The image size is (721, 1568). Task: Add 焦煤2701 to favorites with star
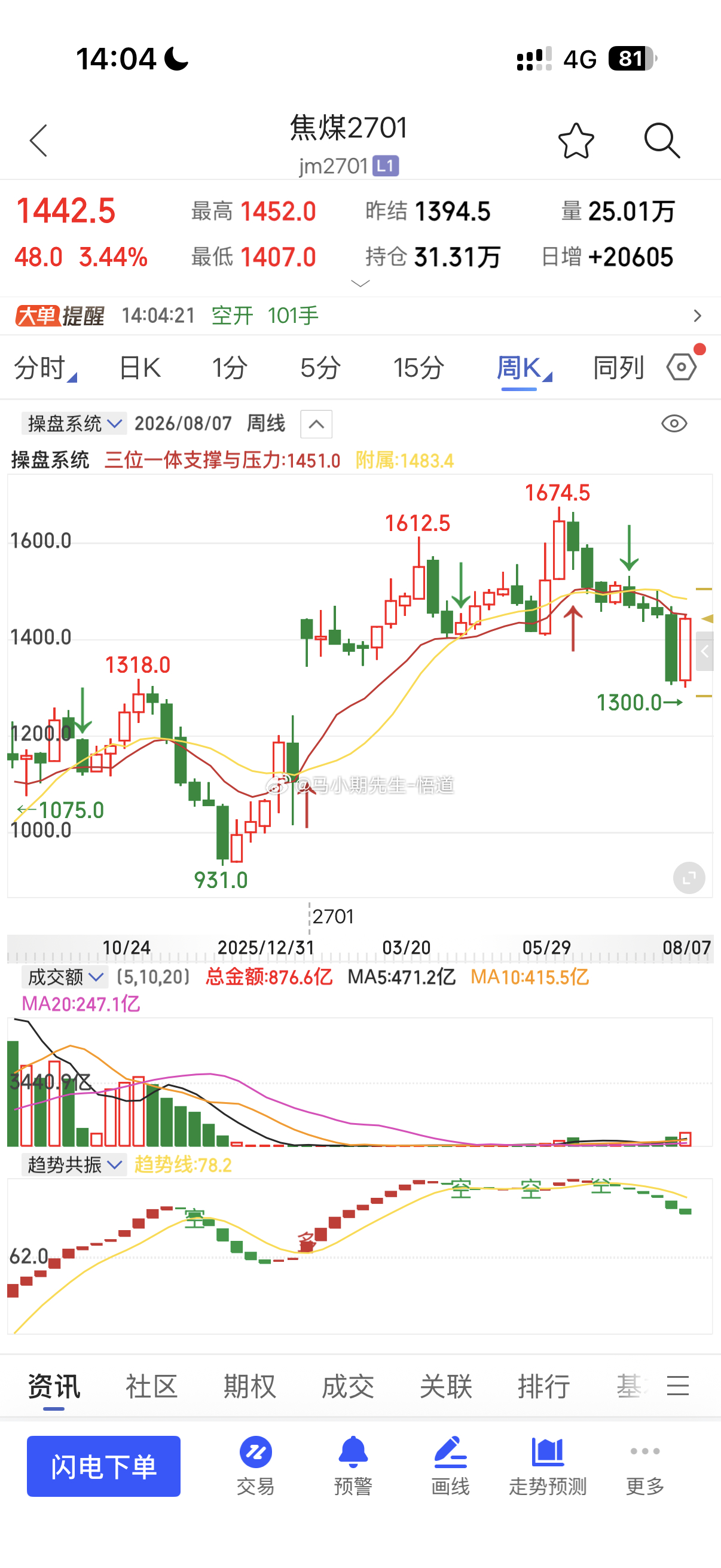point(576,141)
